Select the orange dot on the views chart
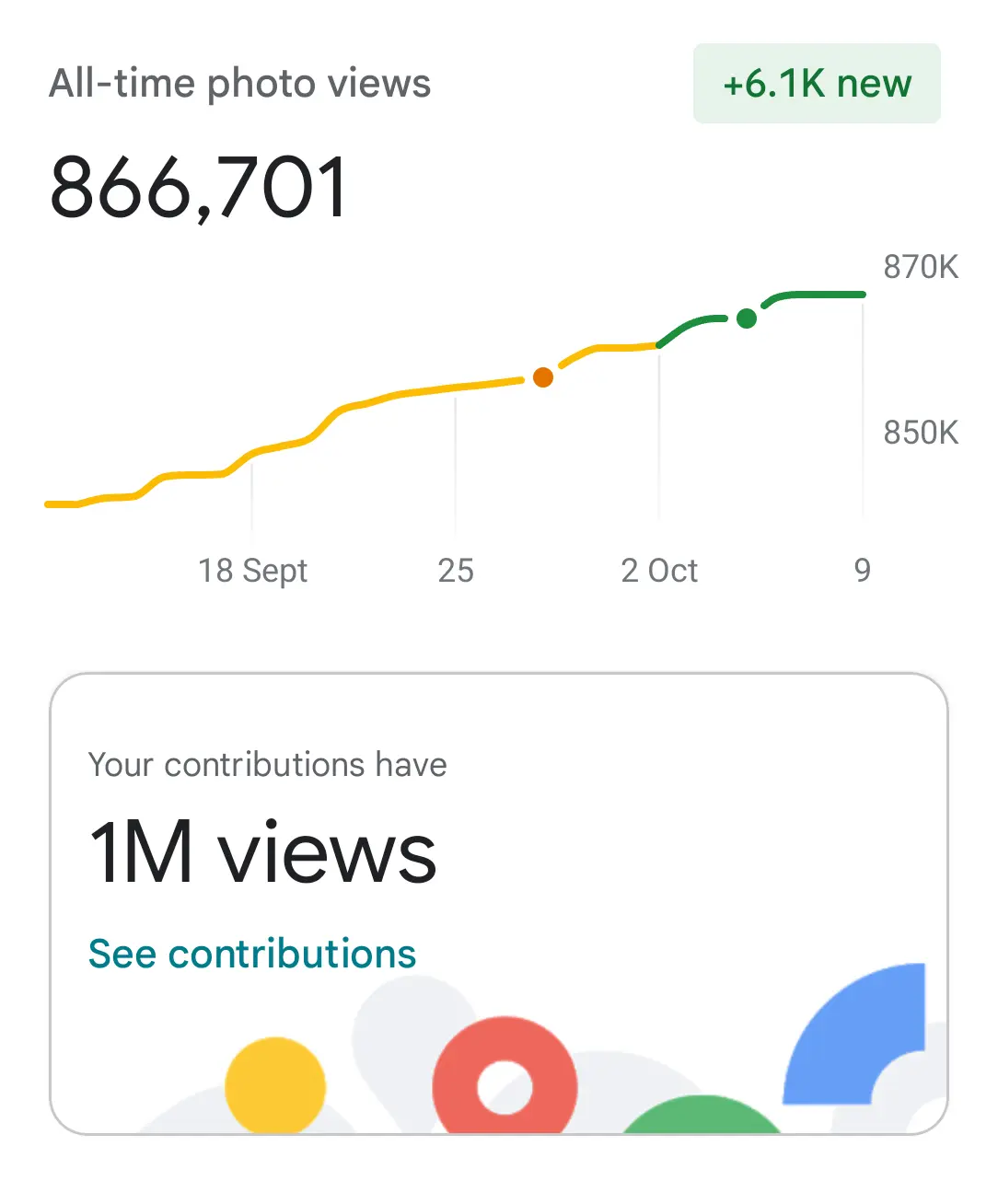Image resolution: width=998 pixels, height=1204 pixels. tap(543, 377)
